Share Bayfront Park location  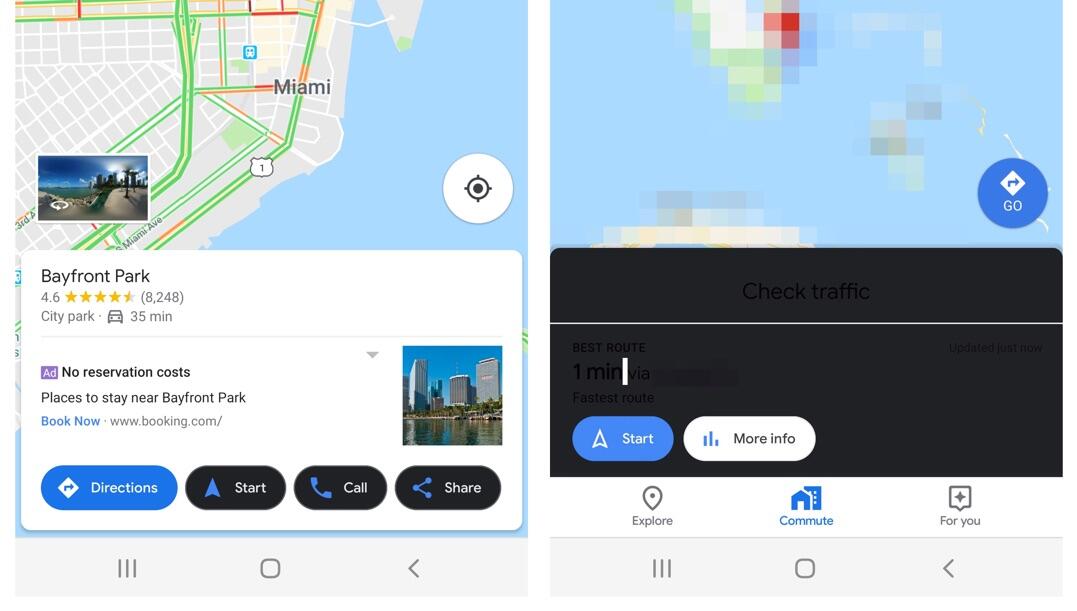pos(448,488)
